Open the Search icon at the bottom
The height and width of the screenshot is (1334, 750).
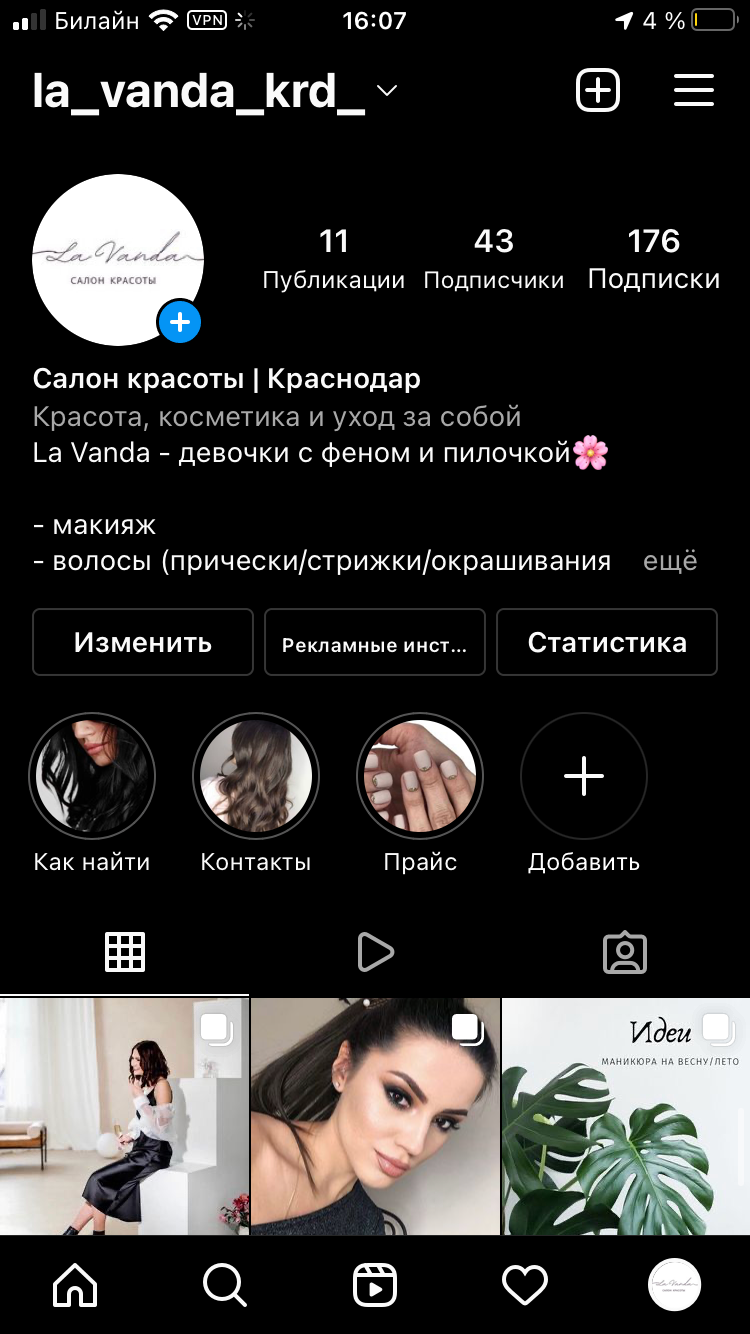[225, 1285]
